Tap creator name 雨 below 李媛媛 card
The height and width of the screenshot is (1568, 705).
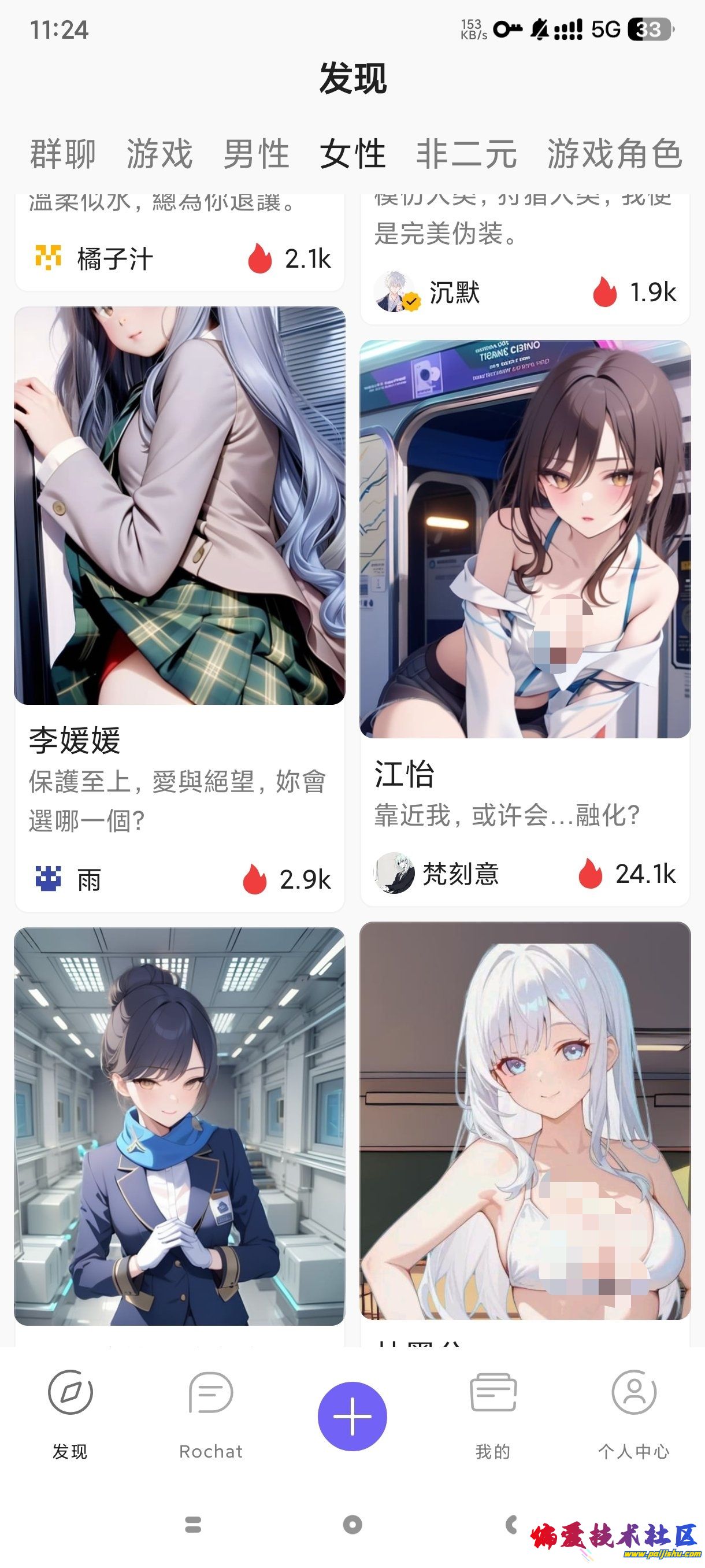click(89, 880)
